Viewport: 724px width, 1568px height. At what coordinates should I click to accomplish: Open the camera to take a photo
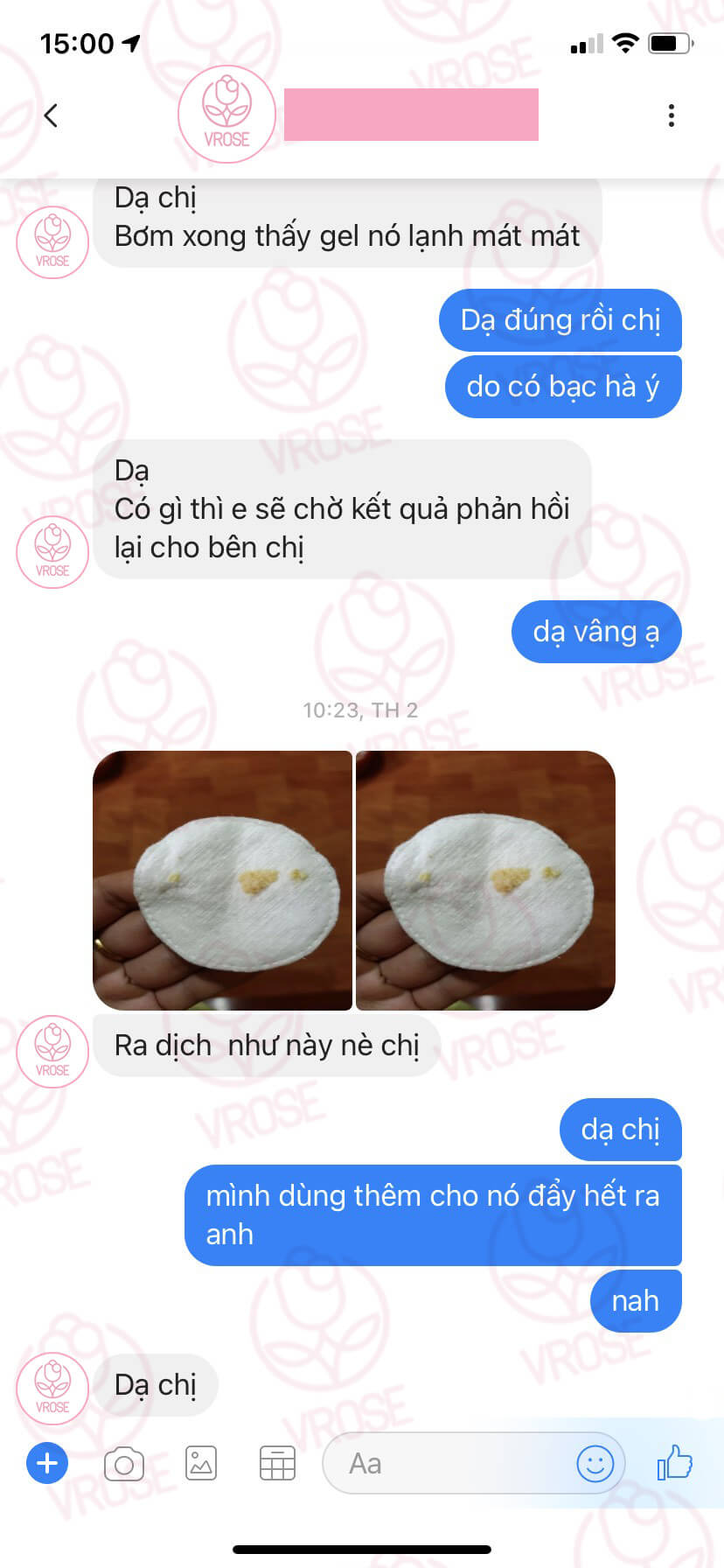[123, 1463]
